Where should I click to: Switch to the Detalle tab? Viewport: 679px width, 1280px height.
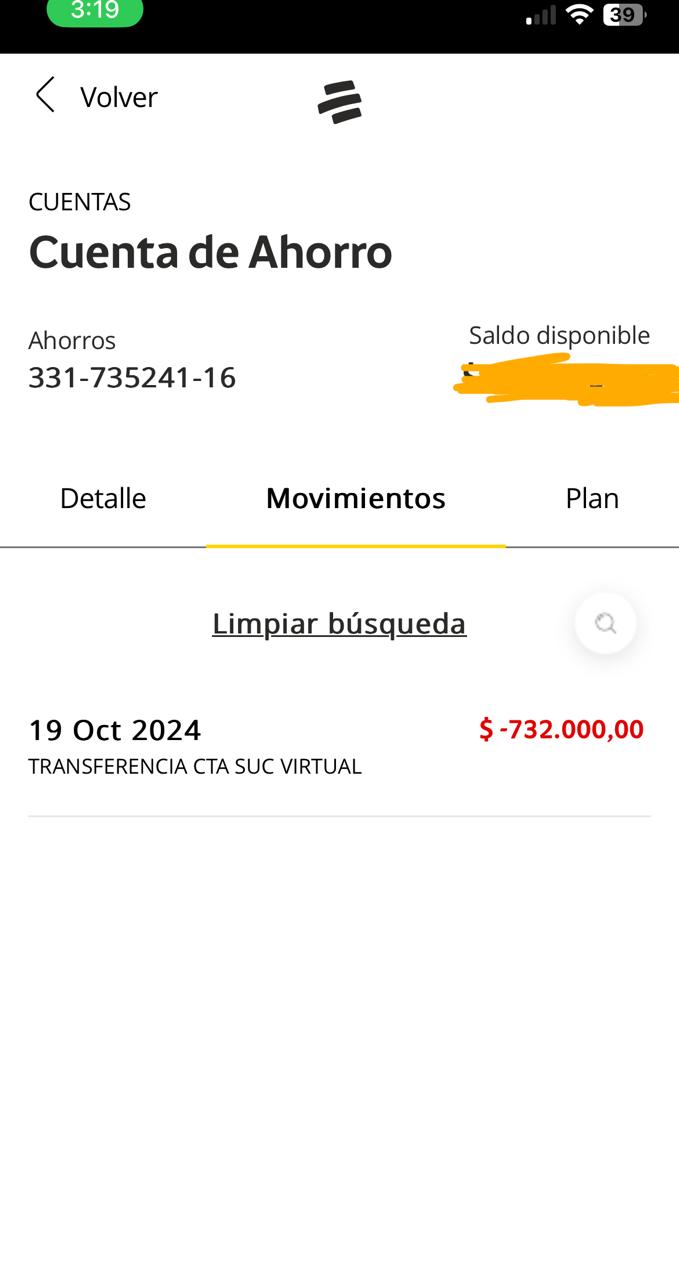pos(103,498)
